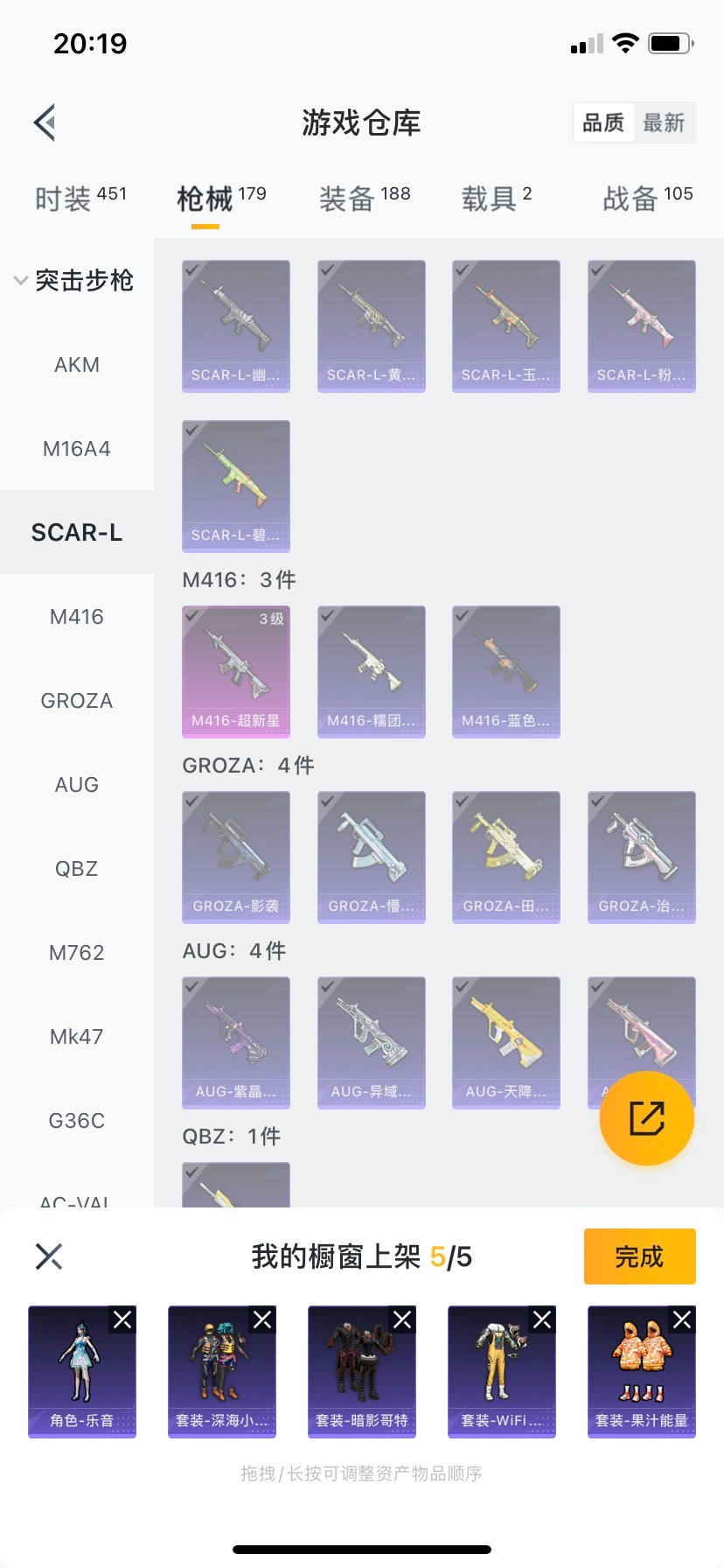Tap the orange share floating button

647,1118
